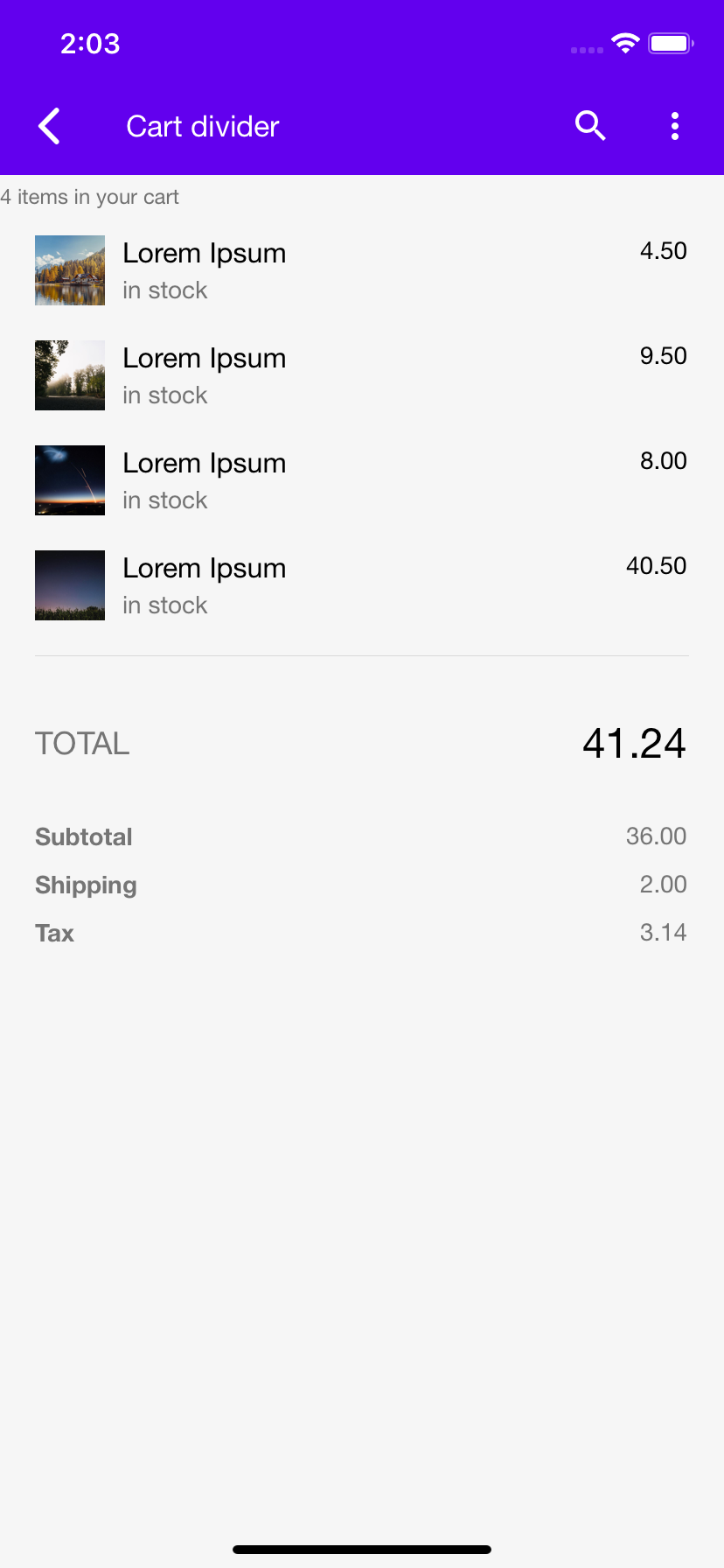Tap the cart item priced 40.50
Screen dimensions: 724x1568
tap(361, 585)
